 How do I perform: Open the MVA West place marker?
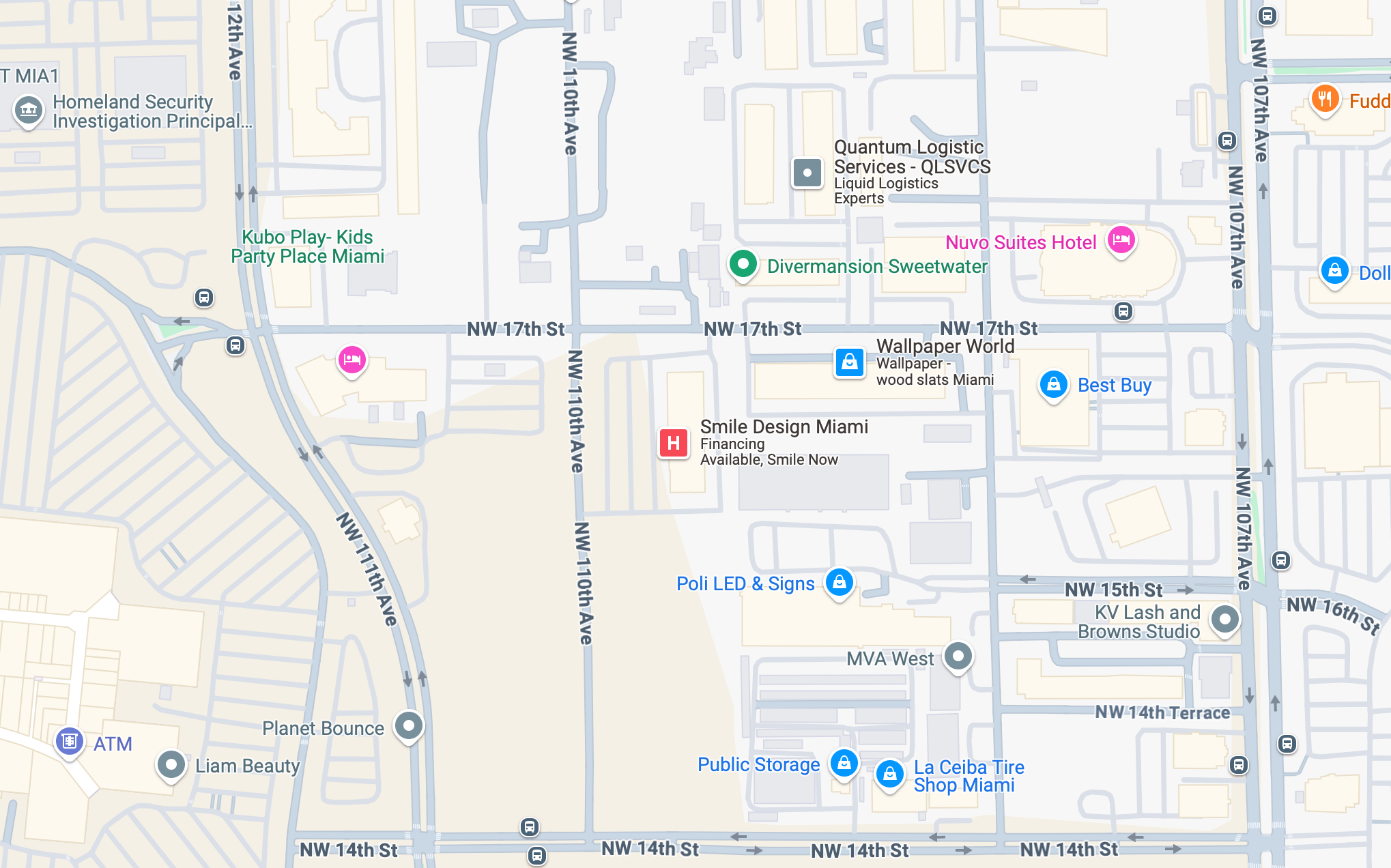[958, 656]
